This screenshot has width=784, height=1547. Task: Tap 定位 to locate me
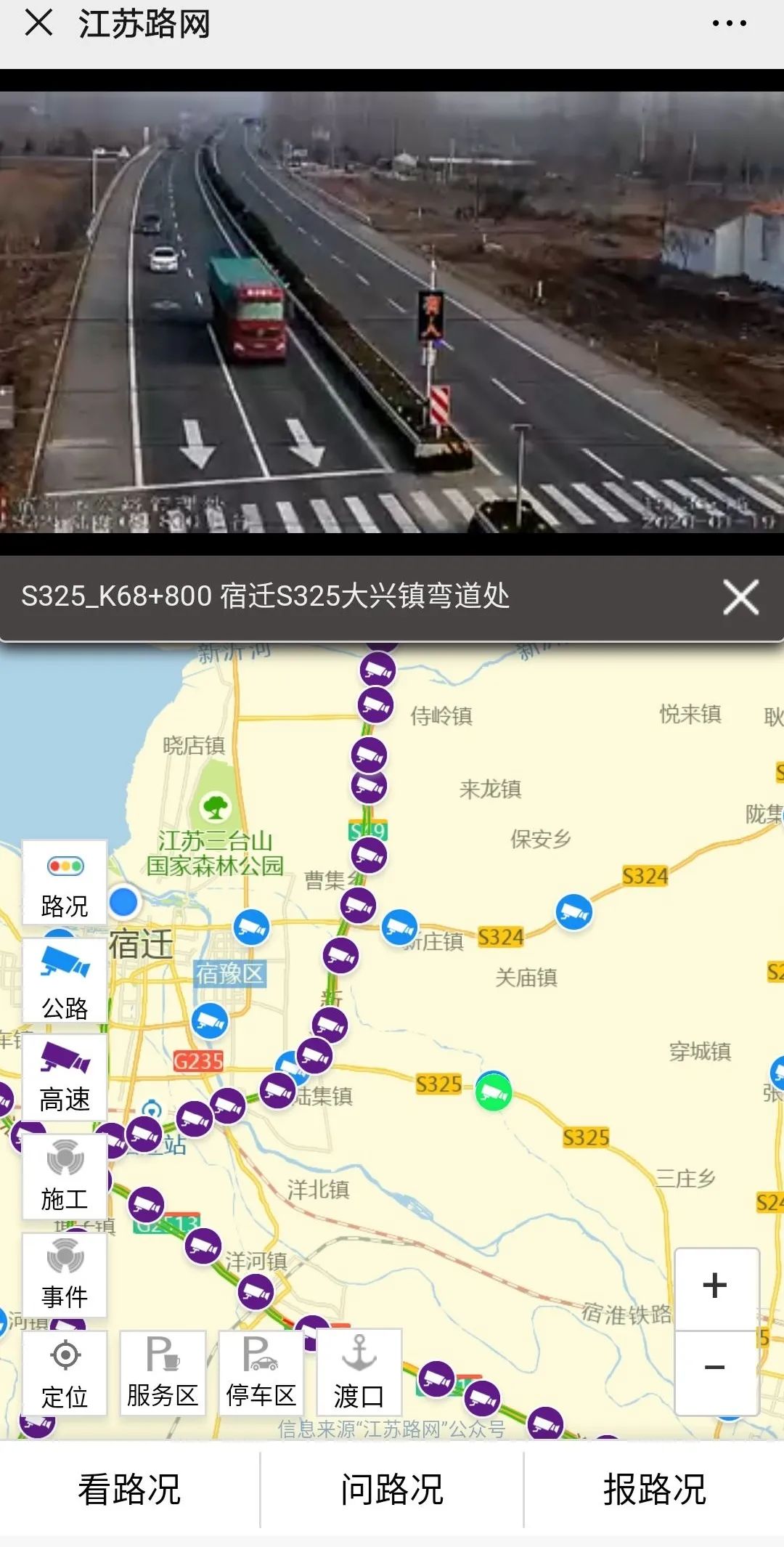tap(65, 1372)
